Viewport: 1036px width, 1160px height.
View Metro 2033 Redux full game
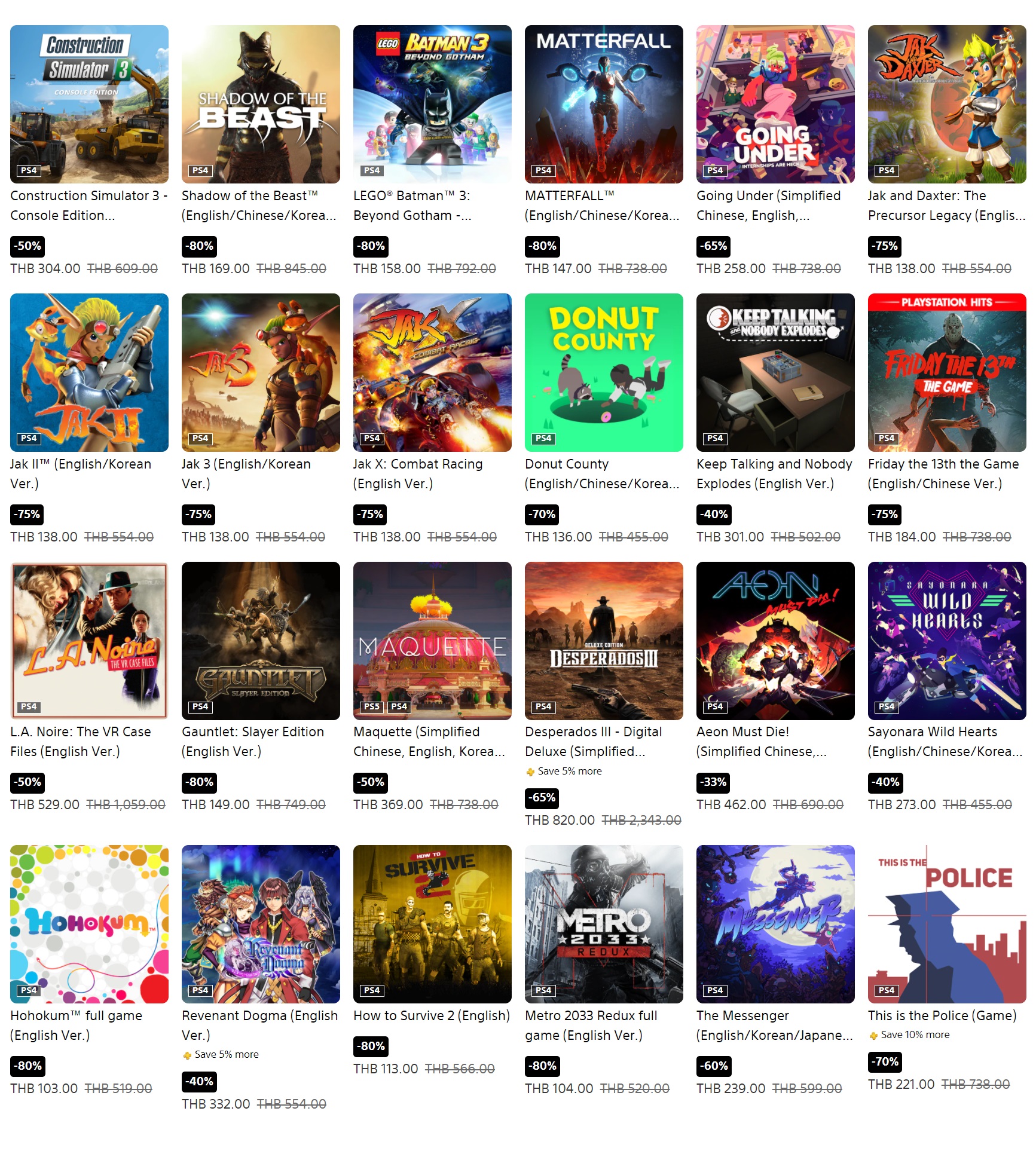[604, 924]
